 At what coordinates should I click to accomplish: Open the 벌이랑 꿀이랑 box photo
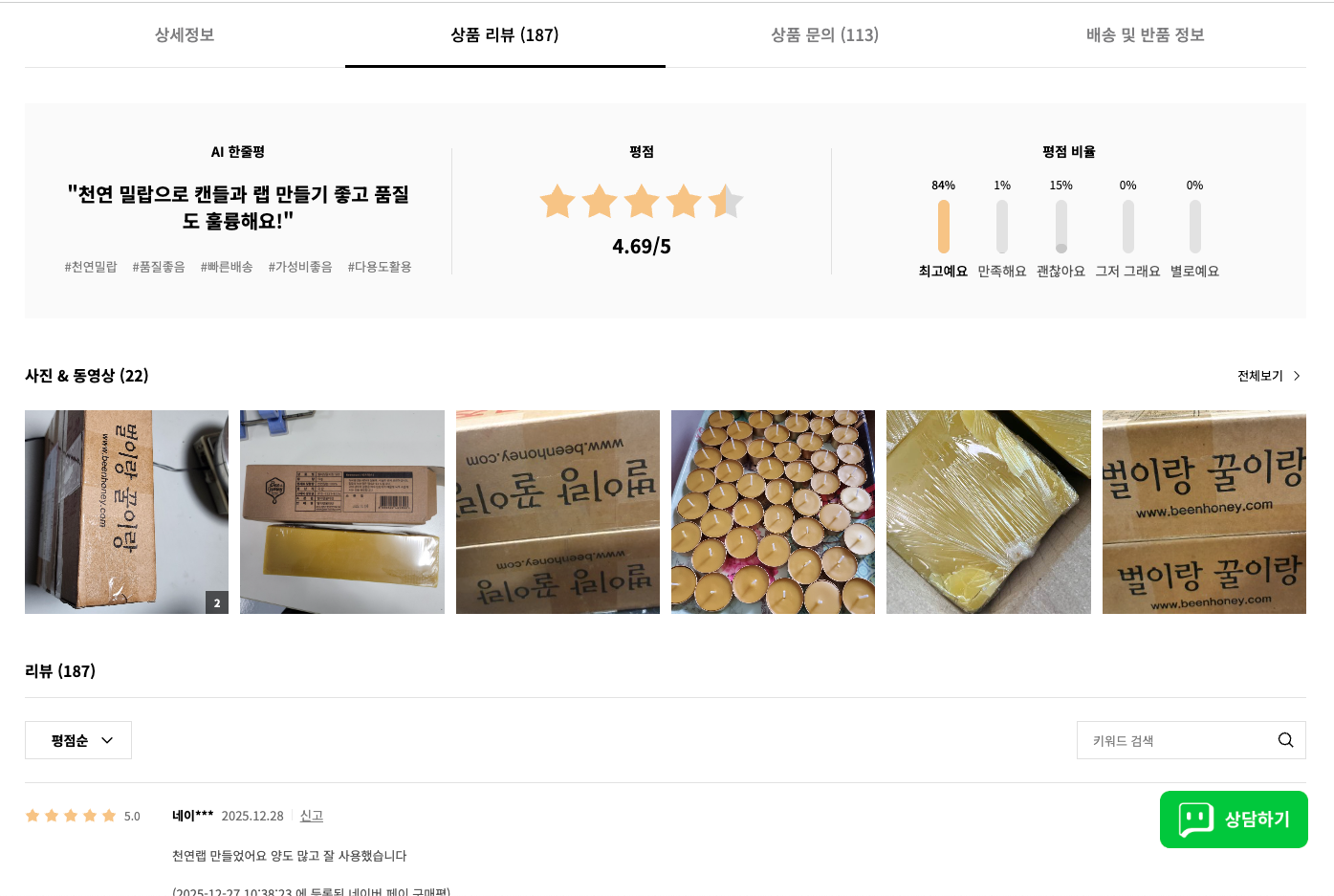[x=1204, y=512]
